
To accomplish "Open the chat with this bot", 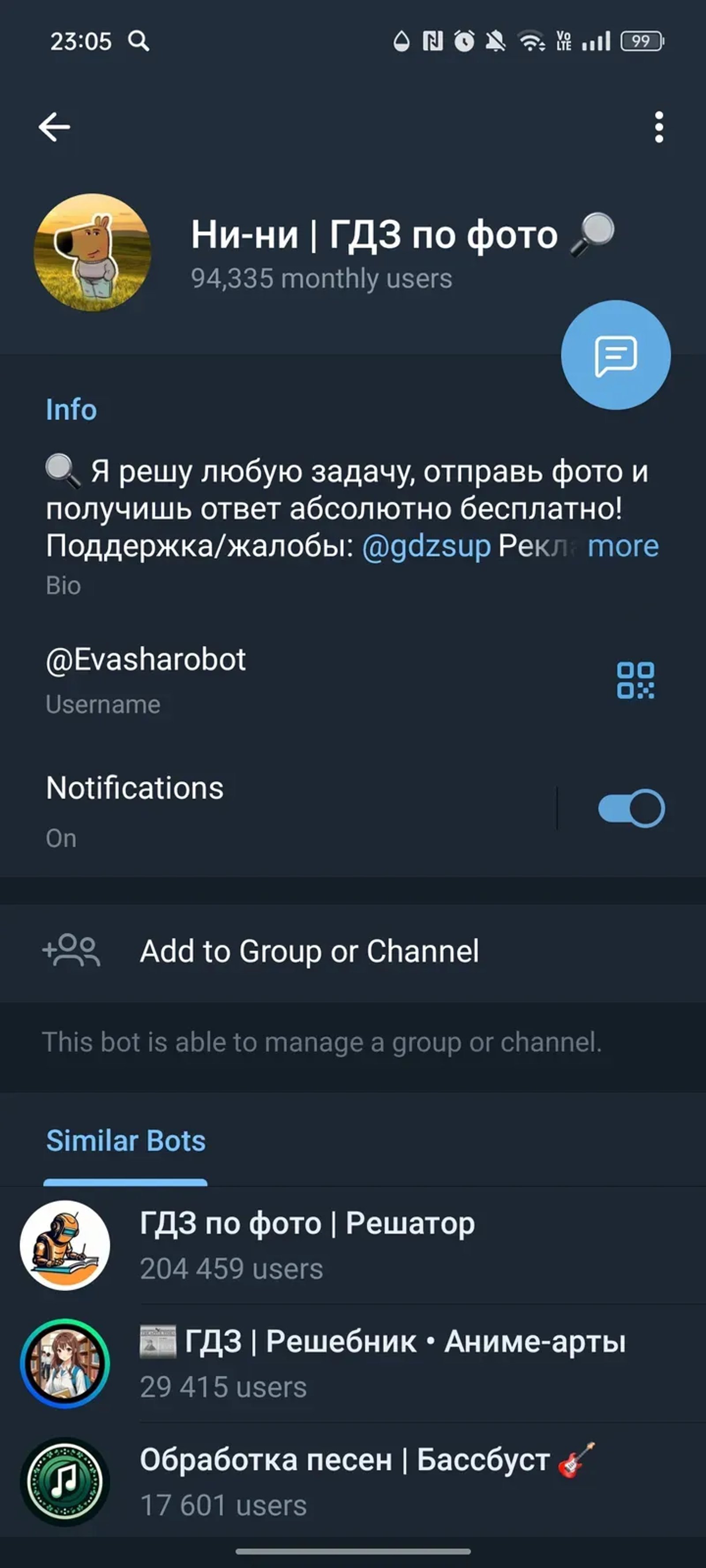I will [617, 355].
